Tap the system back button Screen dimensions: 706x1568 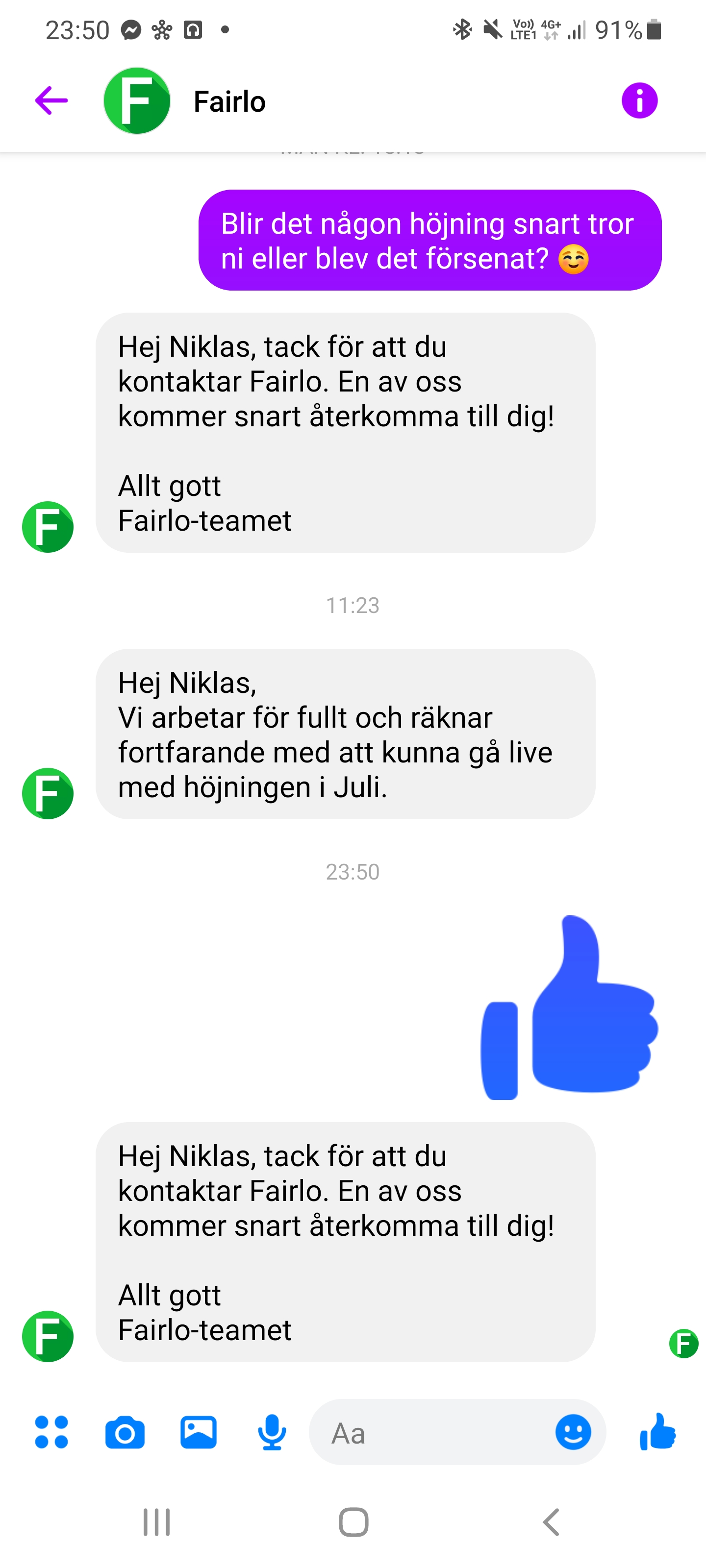tap(551, 1522)
